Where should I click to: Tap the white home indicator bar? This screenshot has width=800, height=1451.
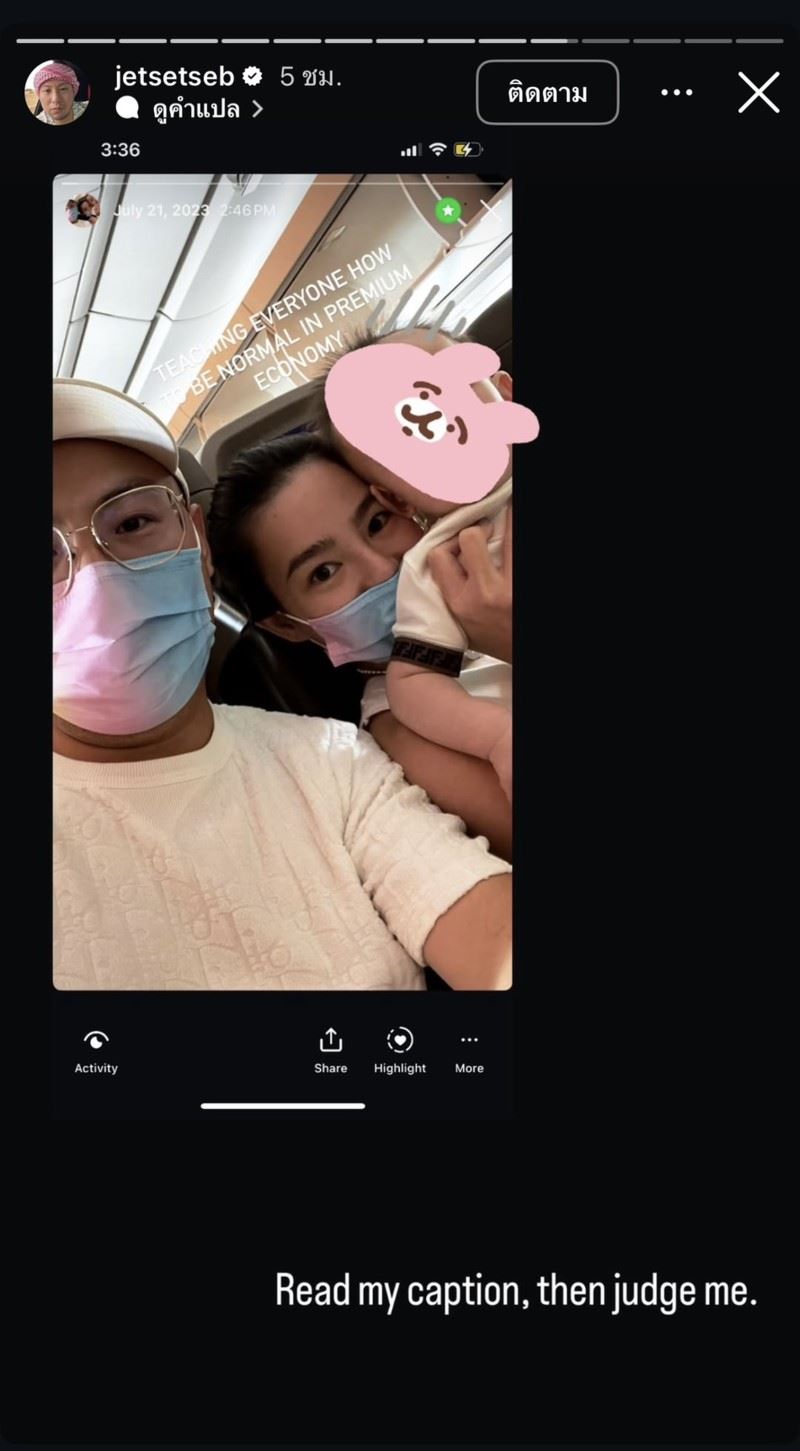tap(283, 1105)
